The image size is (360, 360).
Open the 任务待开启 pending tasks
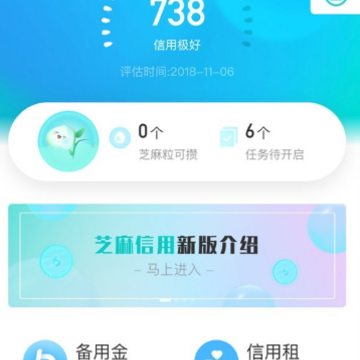tap(262, 141)
